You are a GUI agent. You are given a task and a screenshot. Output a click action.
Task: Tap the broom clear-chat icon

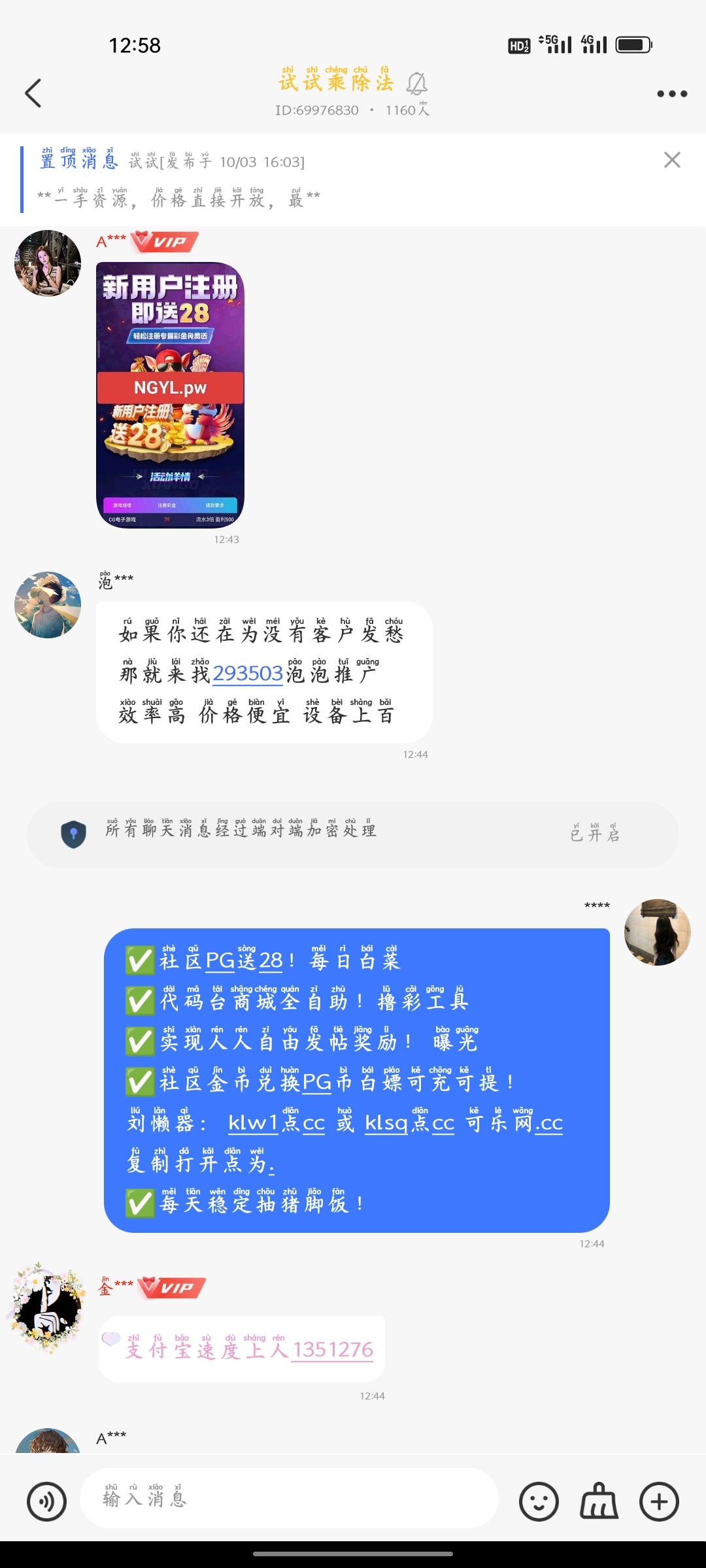click(x=598, y=1501)
